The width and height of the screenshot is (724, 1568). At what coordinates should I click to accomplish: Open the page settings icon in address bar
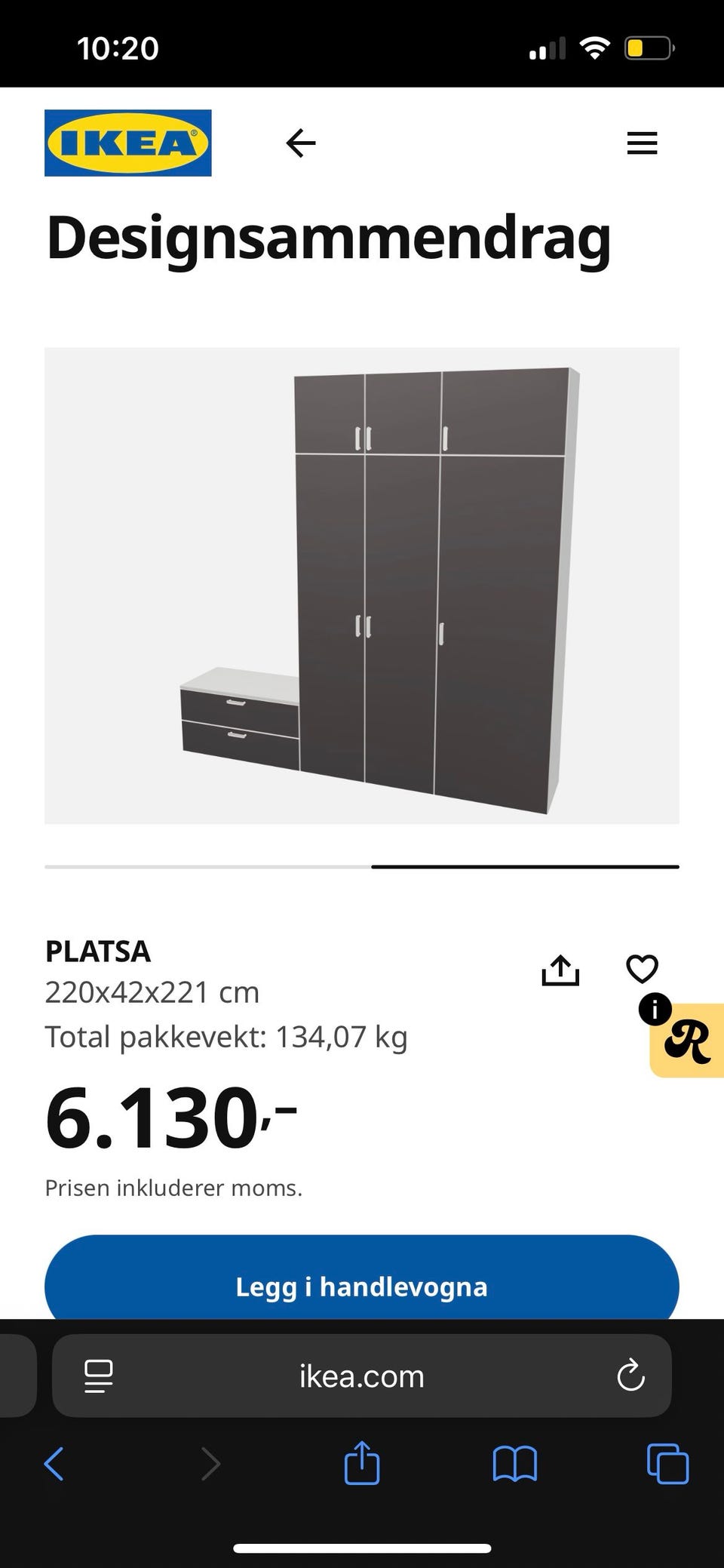(99, 1376)
